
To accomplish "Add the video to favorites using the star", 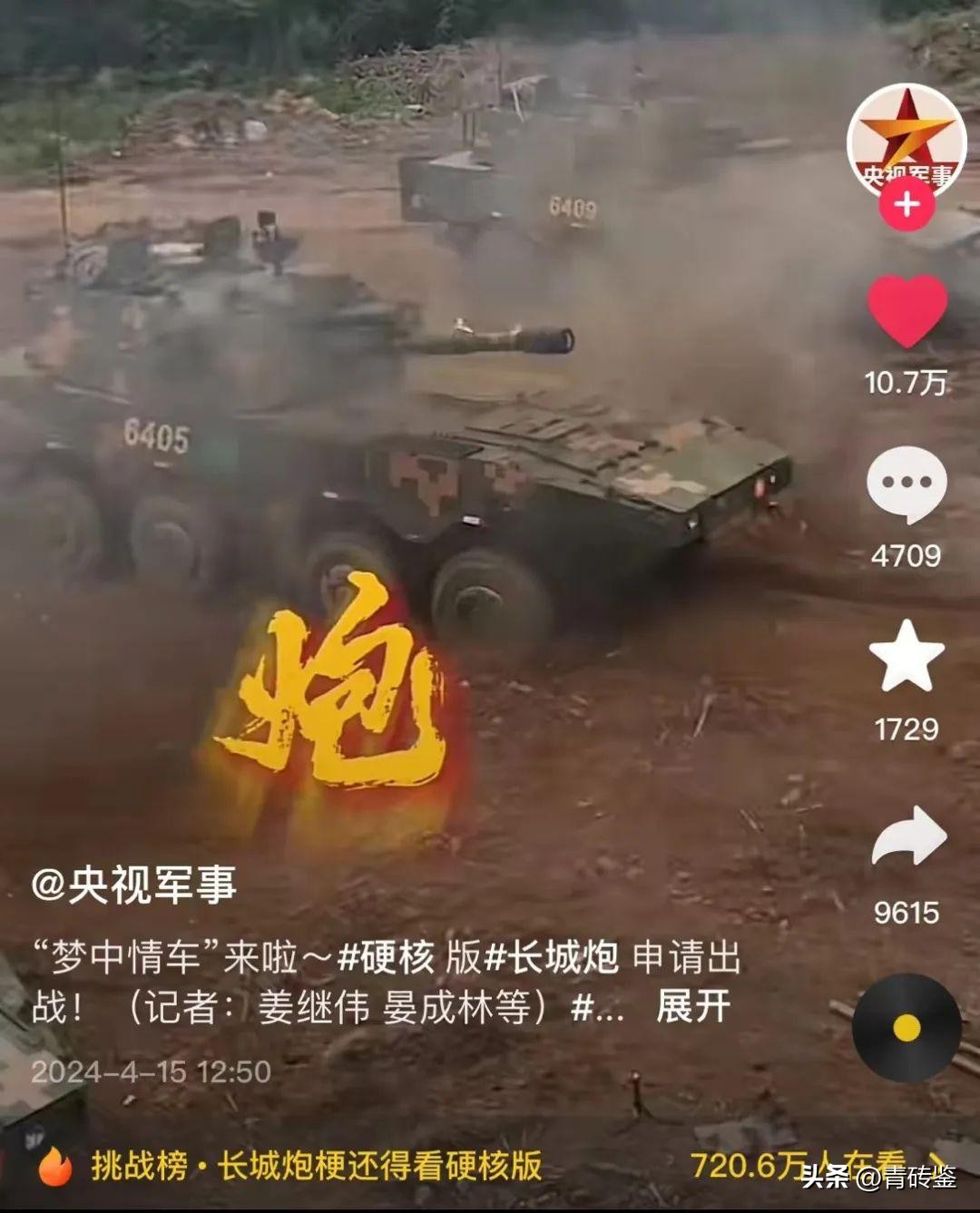I will (906, 656).
